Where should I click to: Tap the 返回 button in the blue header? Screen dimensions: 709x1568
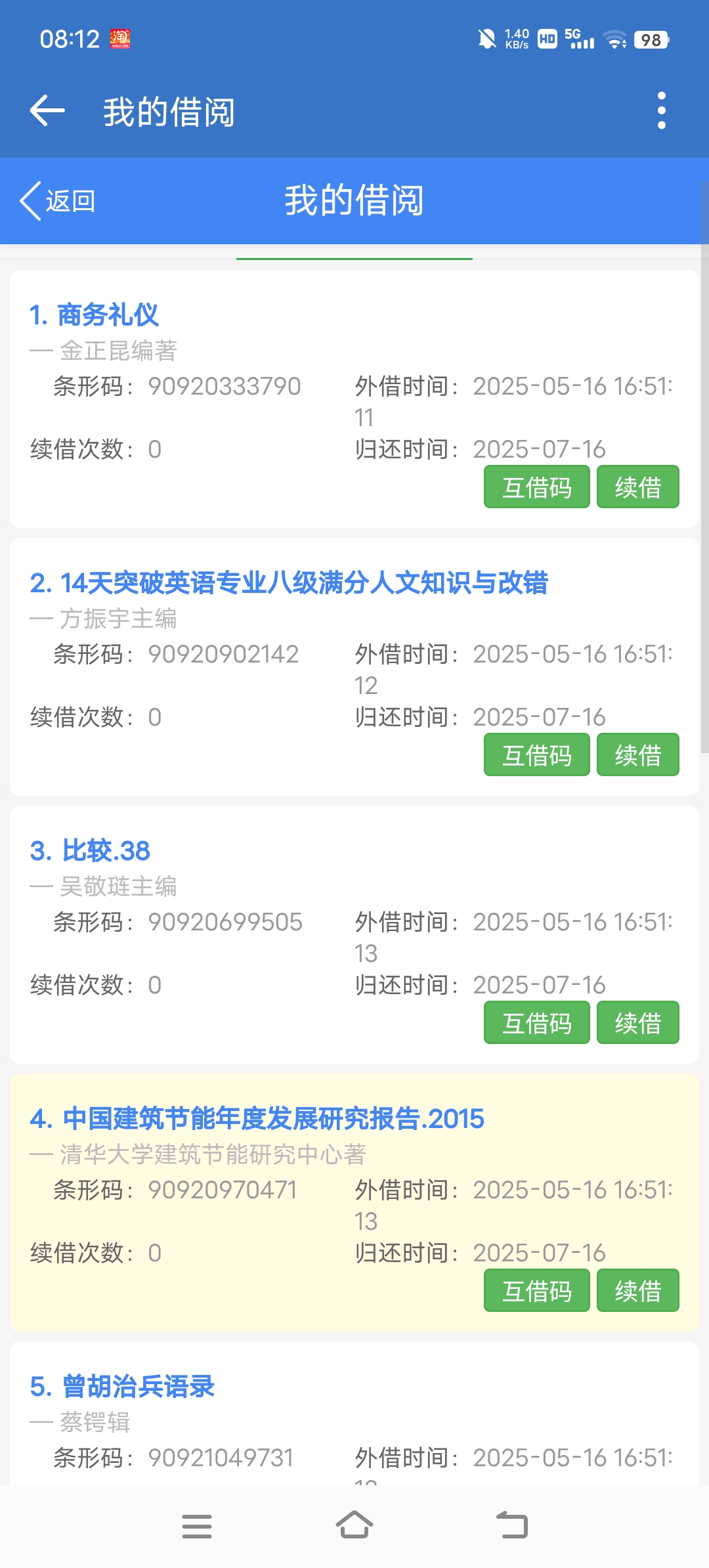pos(58,201)
